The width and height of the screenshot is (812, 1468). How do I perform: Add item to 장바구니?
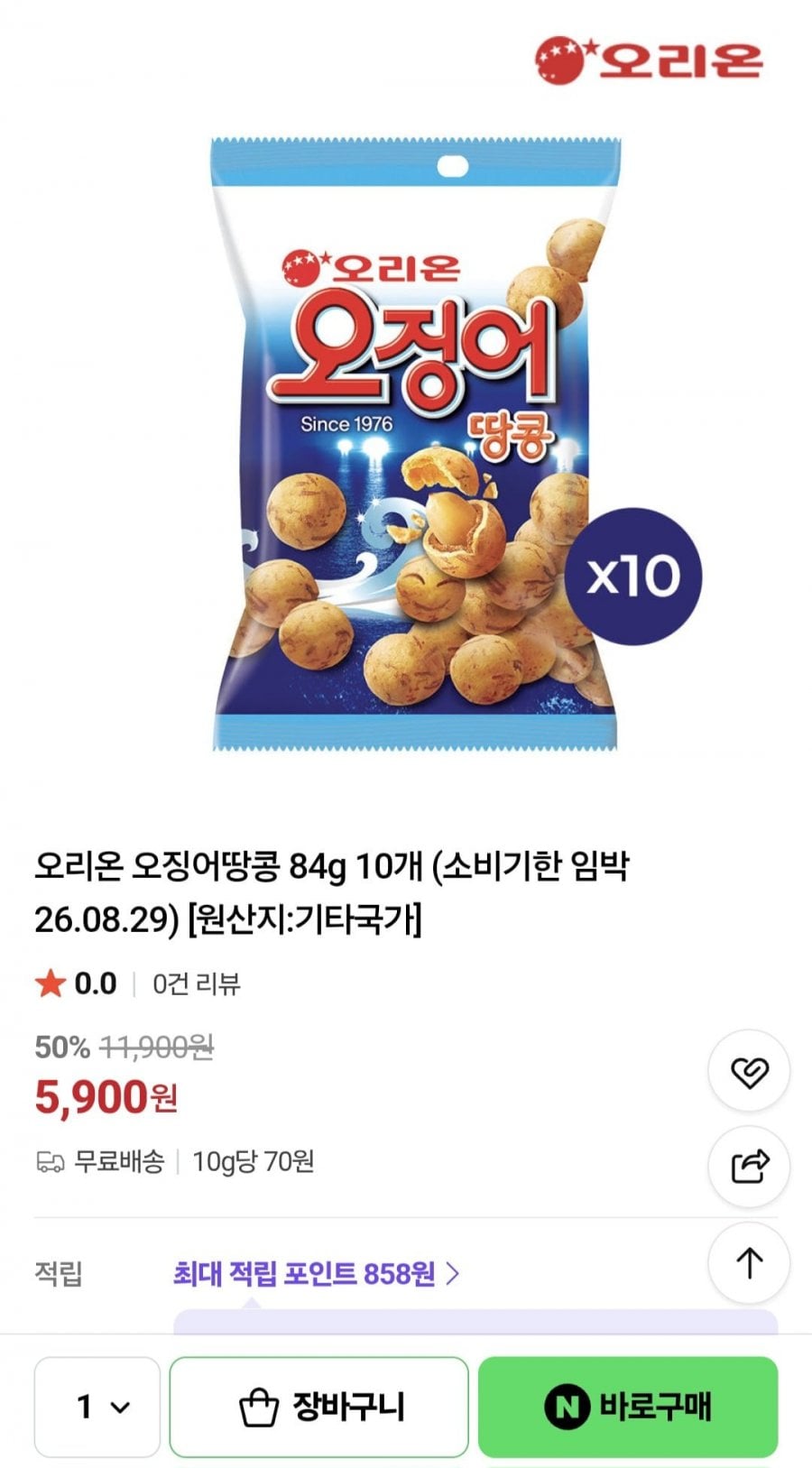pos(319,1407)
